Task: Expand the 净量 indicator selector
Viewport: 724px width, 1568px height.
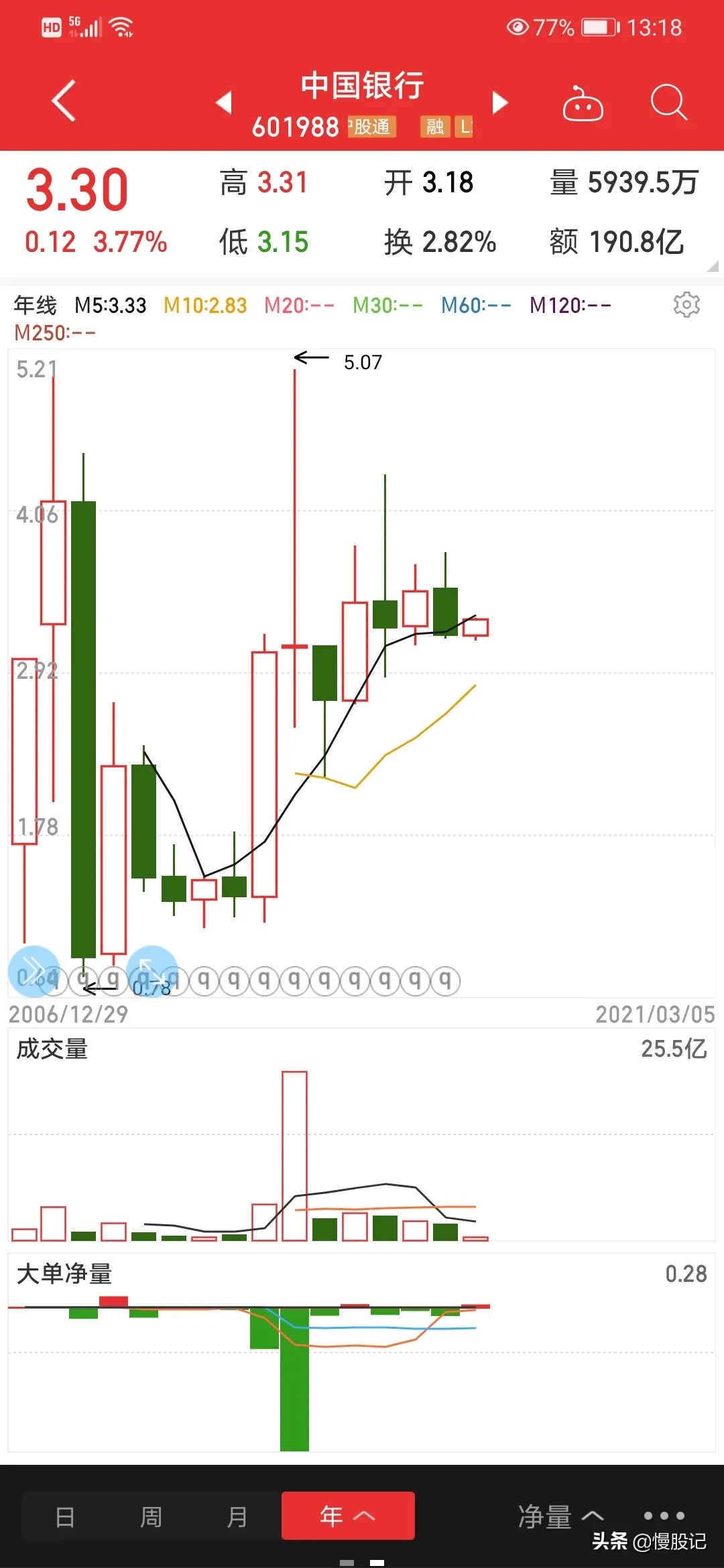Action: tap(560, 1516)
